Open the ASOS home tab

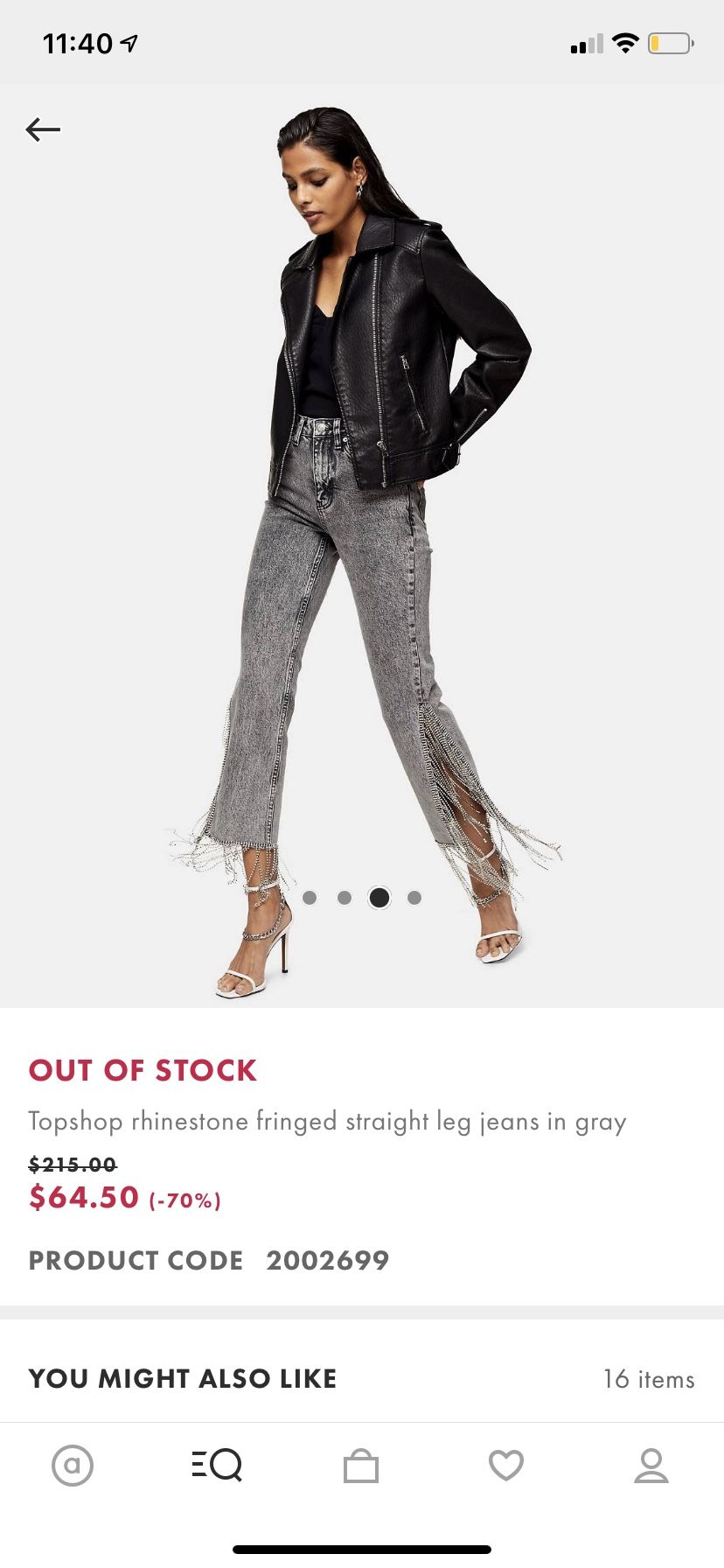click(x=73, y=1464)
